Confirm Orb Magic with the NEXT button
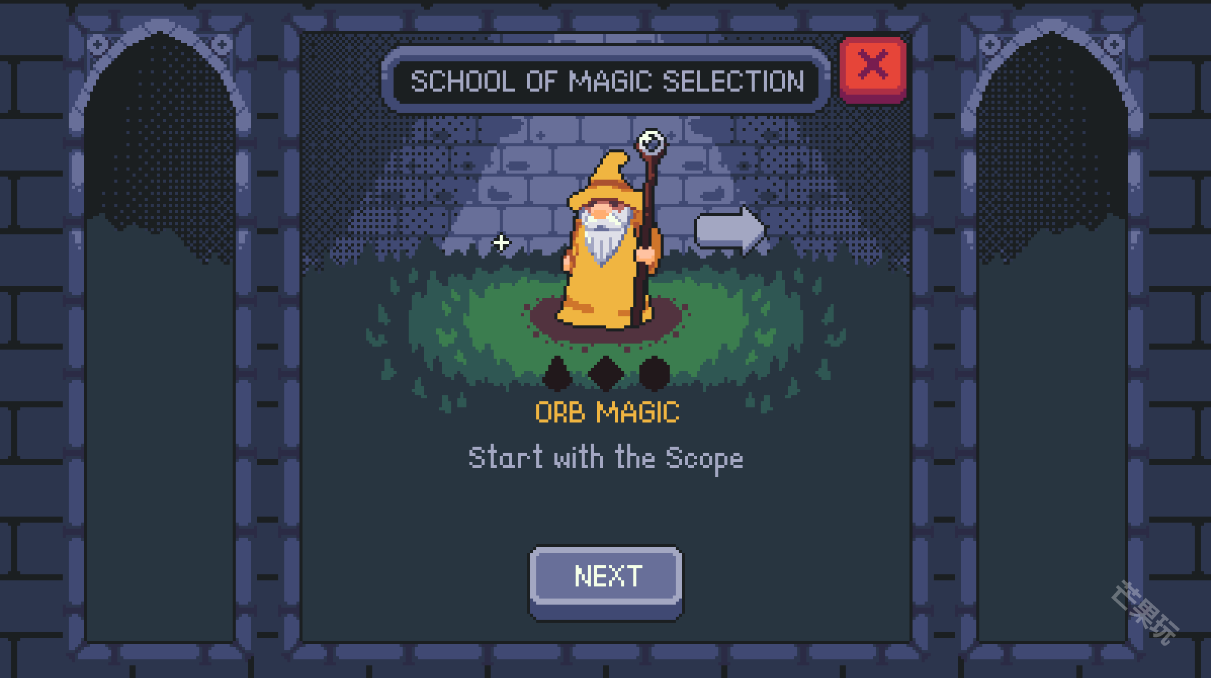 pyautogui.click(x=606, y=577)
